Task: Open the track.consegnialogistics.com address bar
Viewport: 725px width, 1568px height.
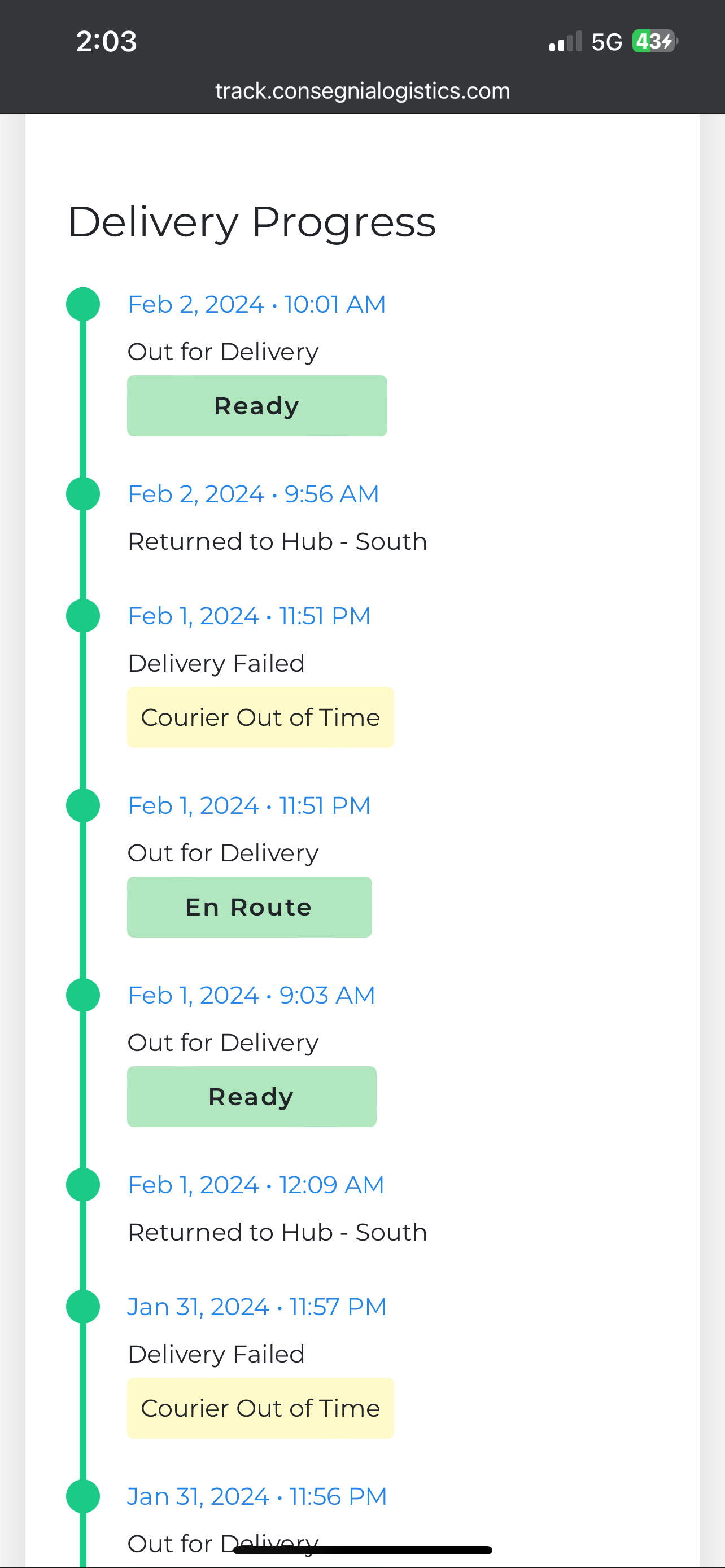Action: (362, 91)
